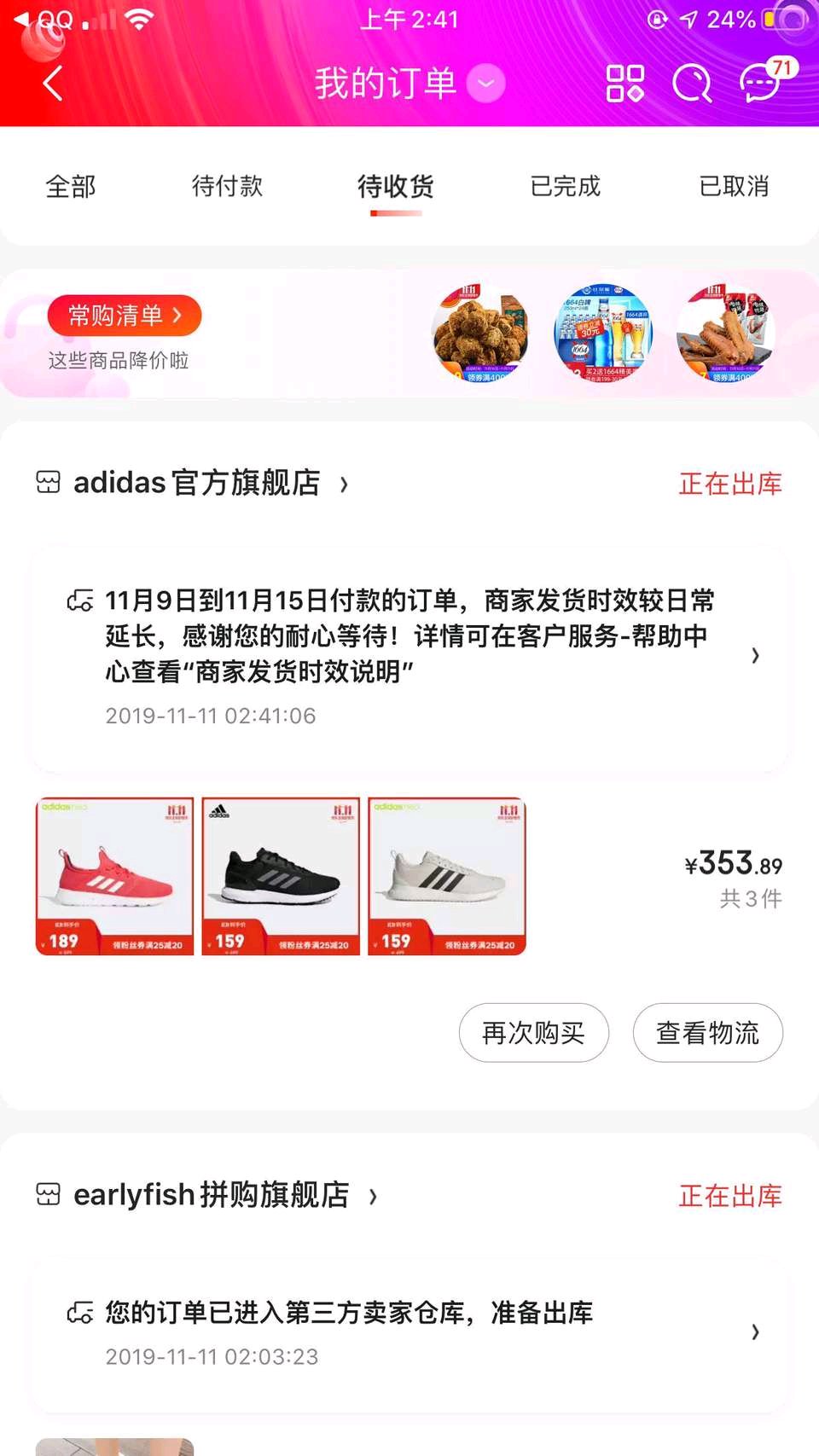Tap 查看物流 for the adidas order
This screenshot has width=819, height=1456.
707,1033
